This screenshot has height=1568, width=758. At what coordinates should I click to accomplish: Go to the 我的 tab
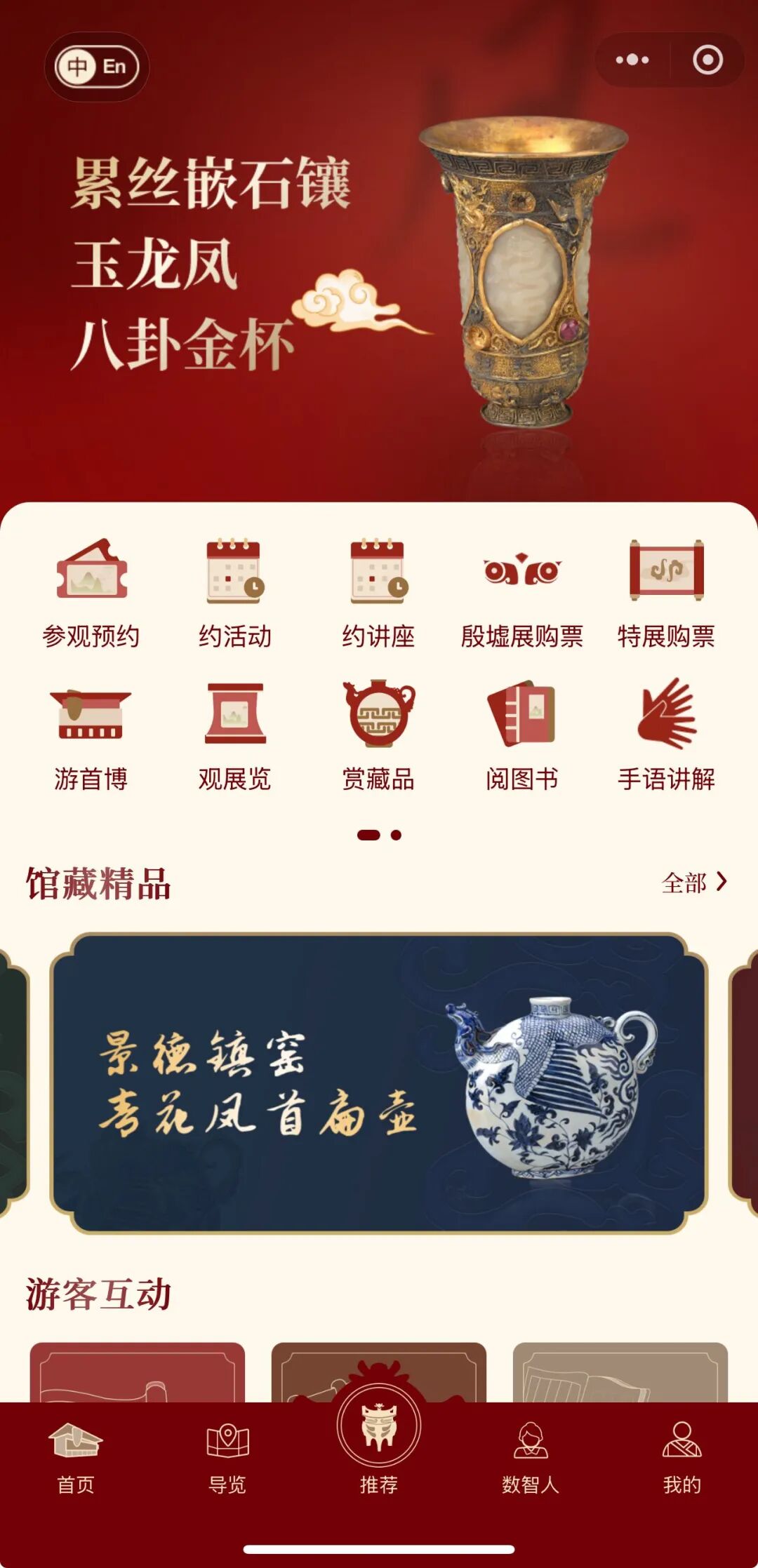pyautogui.click(x=681, y=1455)
